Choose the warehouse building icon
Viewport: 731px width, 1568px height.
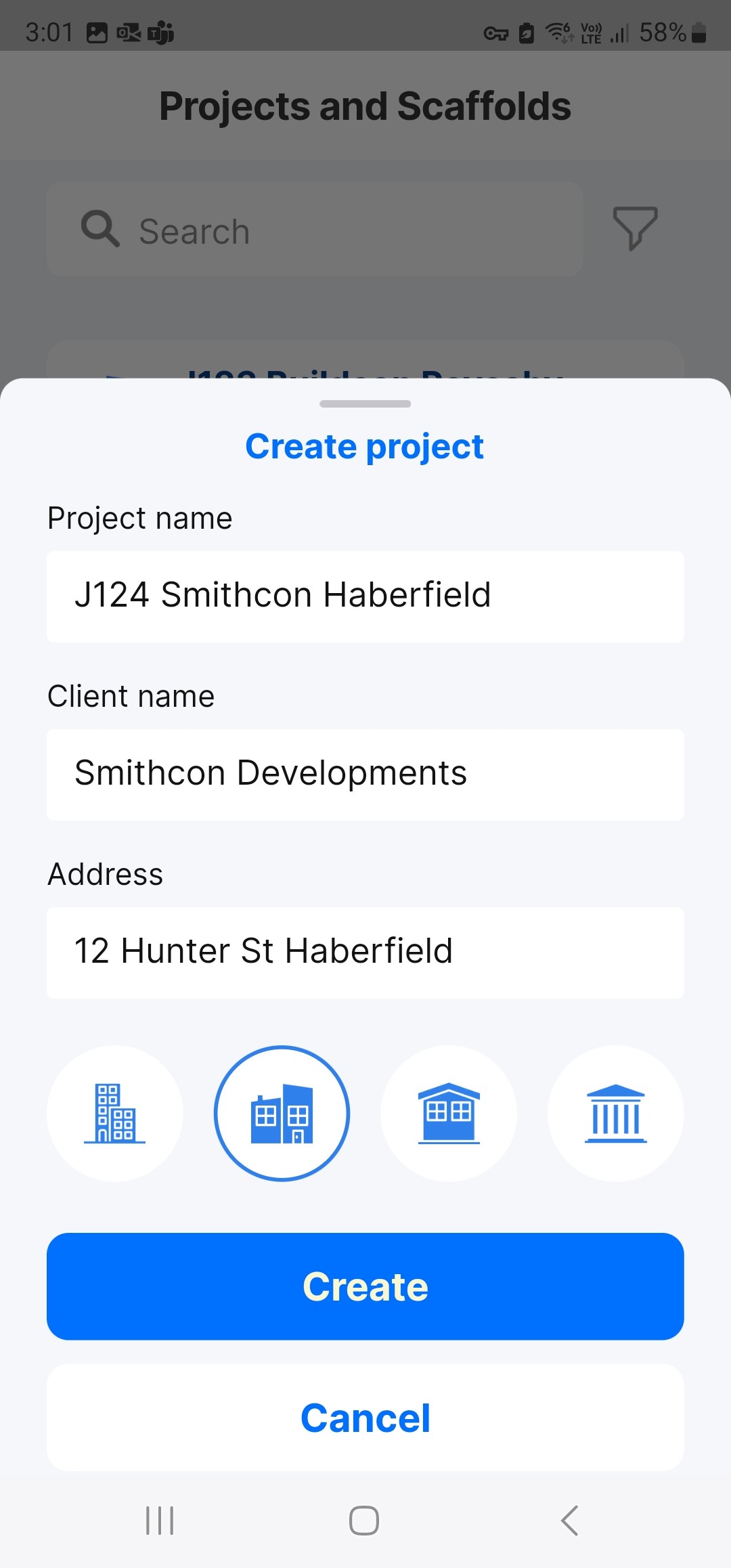449,1114
